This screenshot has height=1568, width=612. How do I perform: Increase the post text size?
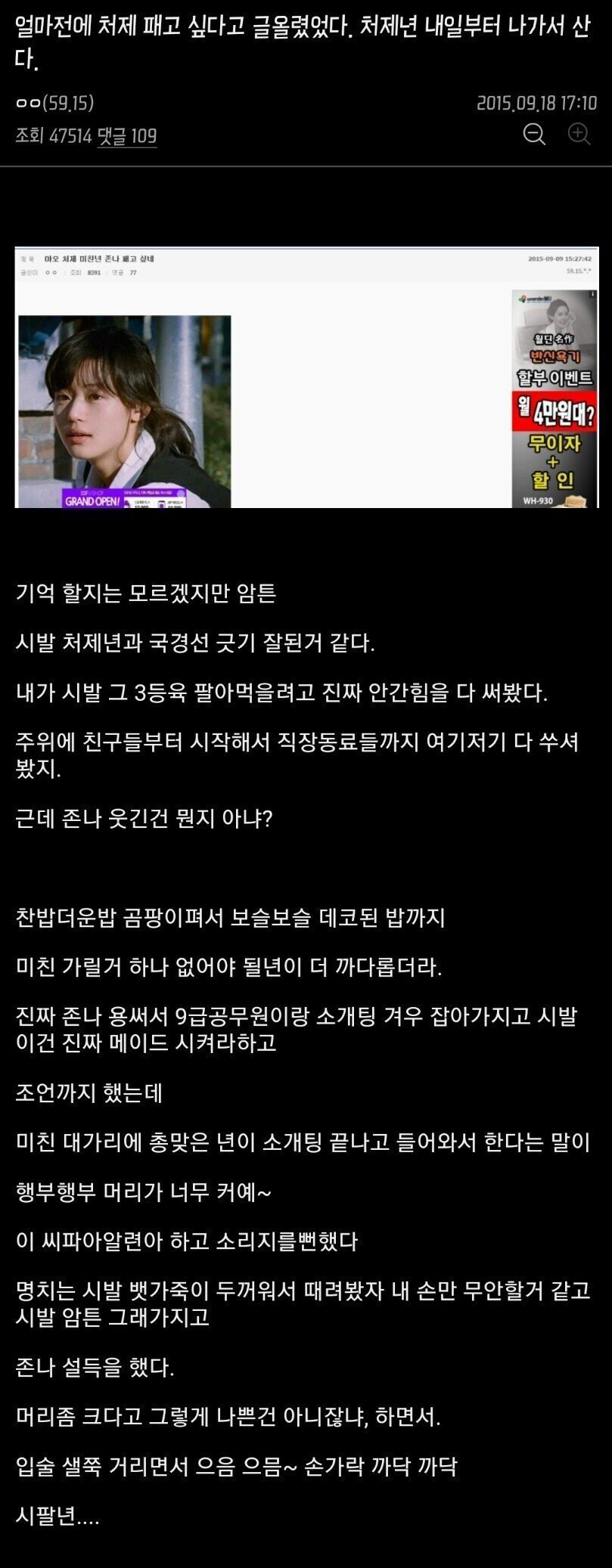(x=579, y=135)
